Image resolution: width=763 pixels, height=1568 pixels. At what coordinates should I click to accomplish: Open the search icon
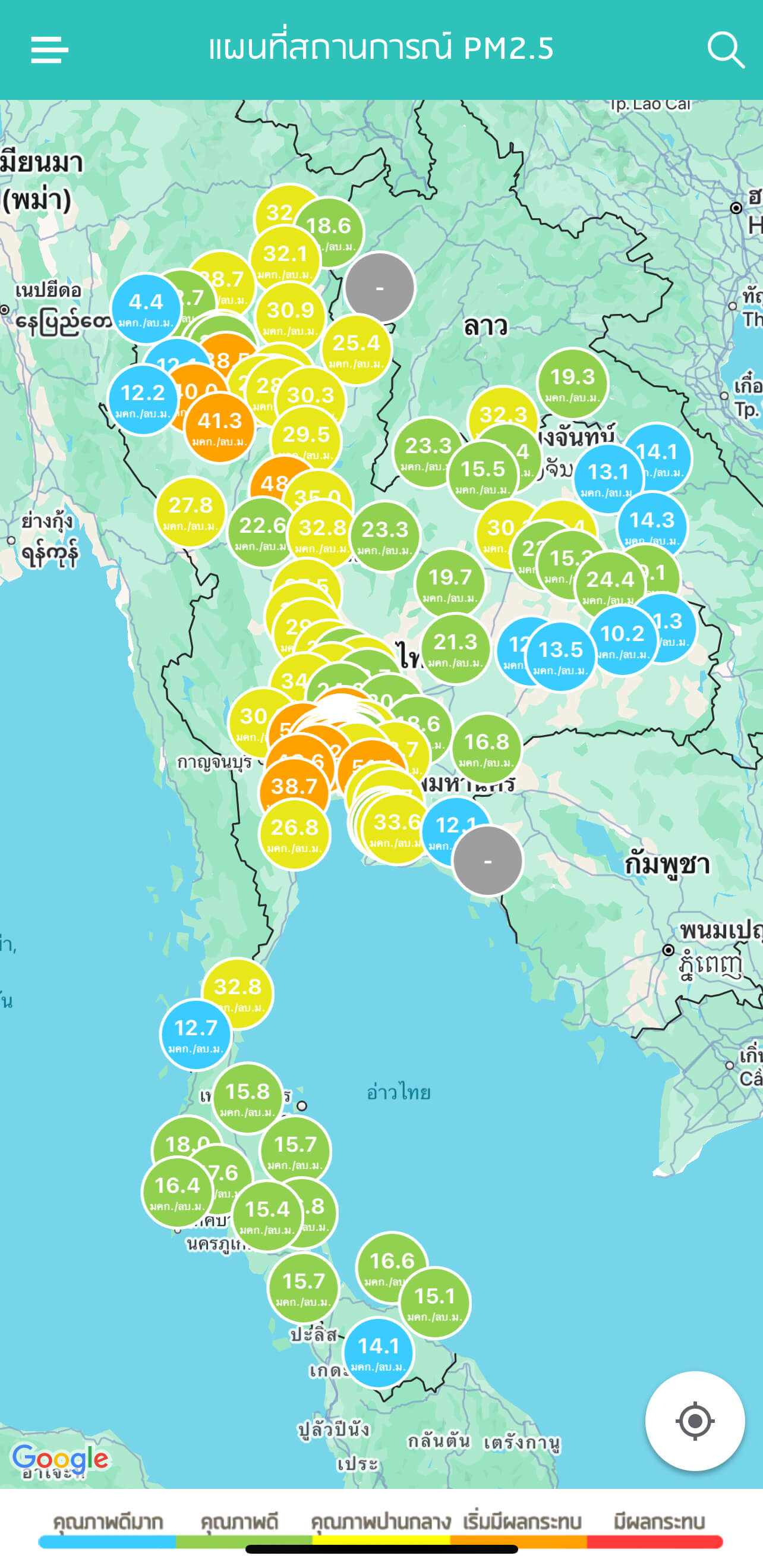726,49
